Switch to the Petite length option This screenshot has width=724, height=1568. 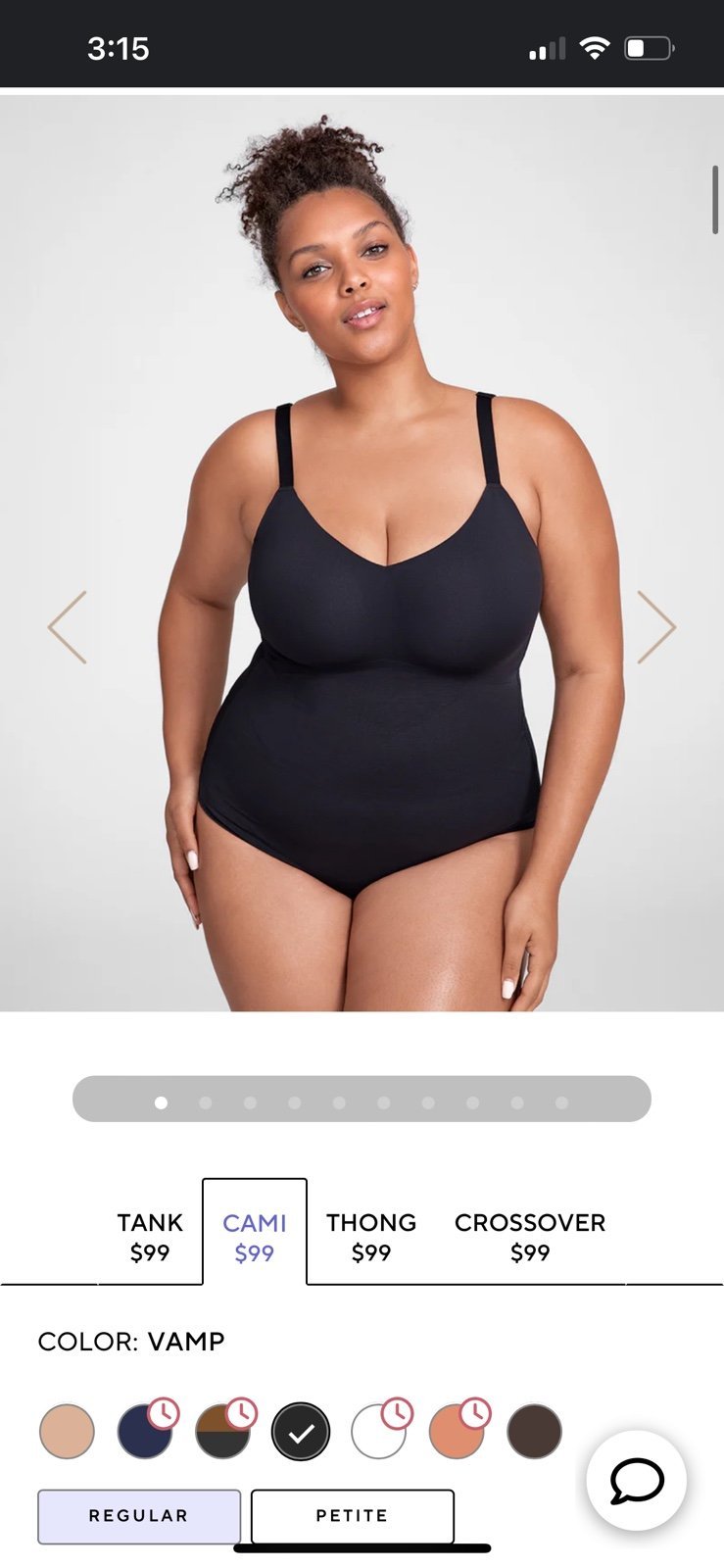(x=353, y=1516)
